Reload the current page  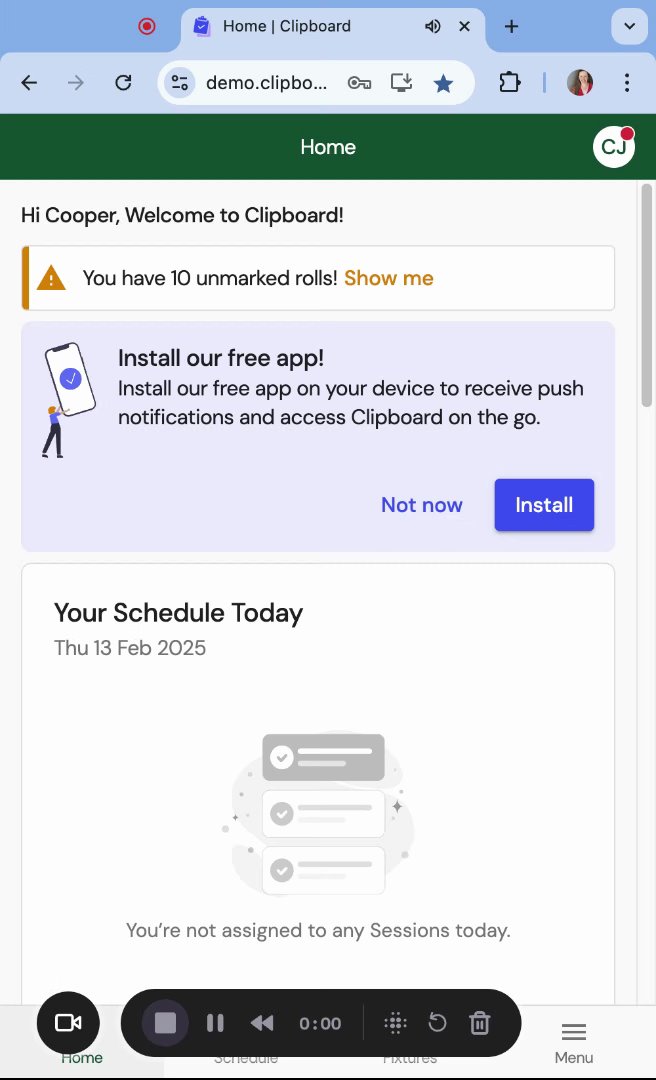(x=123, y=83)
